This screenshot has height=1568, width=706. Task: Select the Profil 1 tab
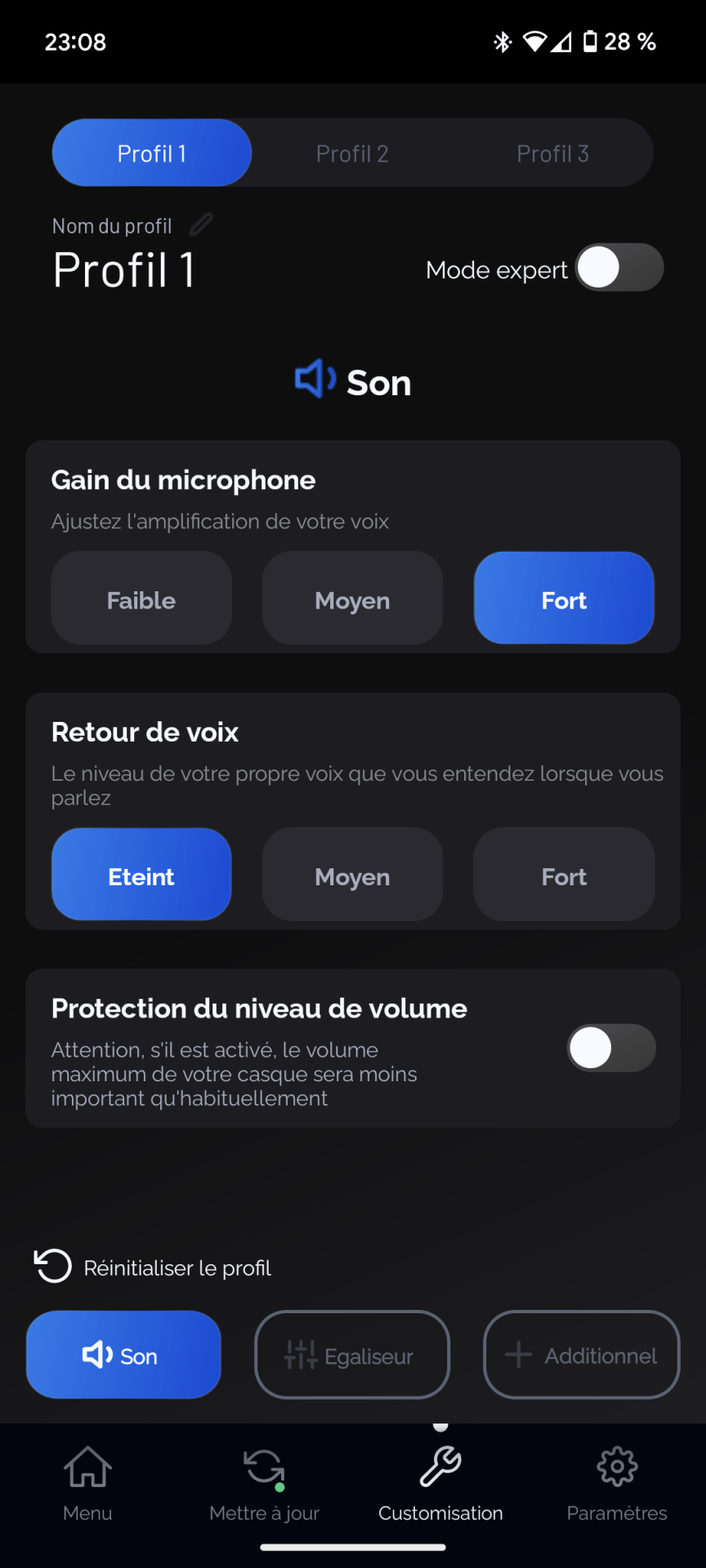pos(152,154)
